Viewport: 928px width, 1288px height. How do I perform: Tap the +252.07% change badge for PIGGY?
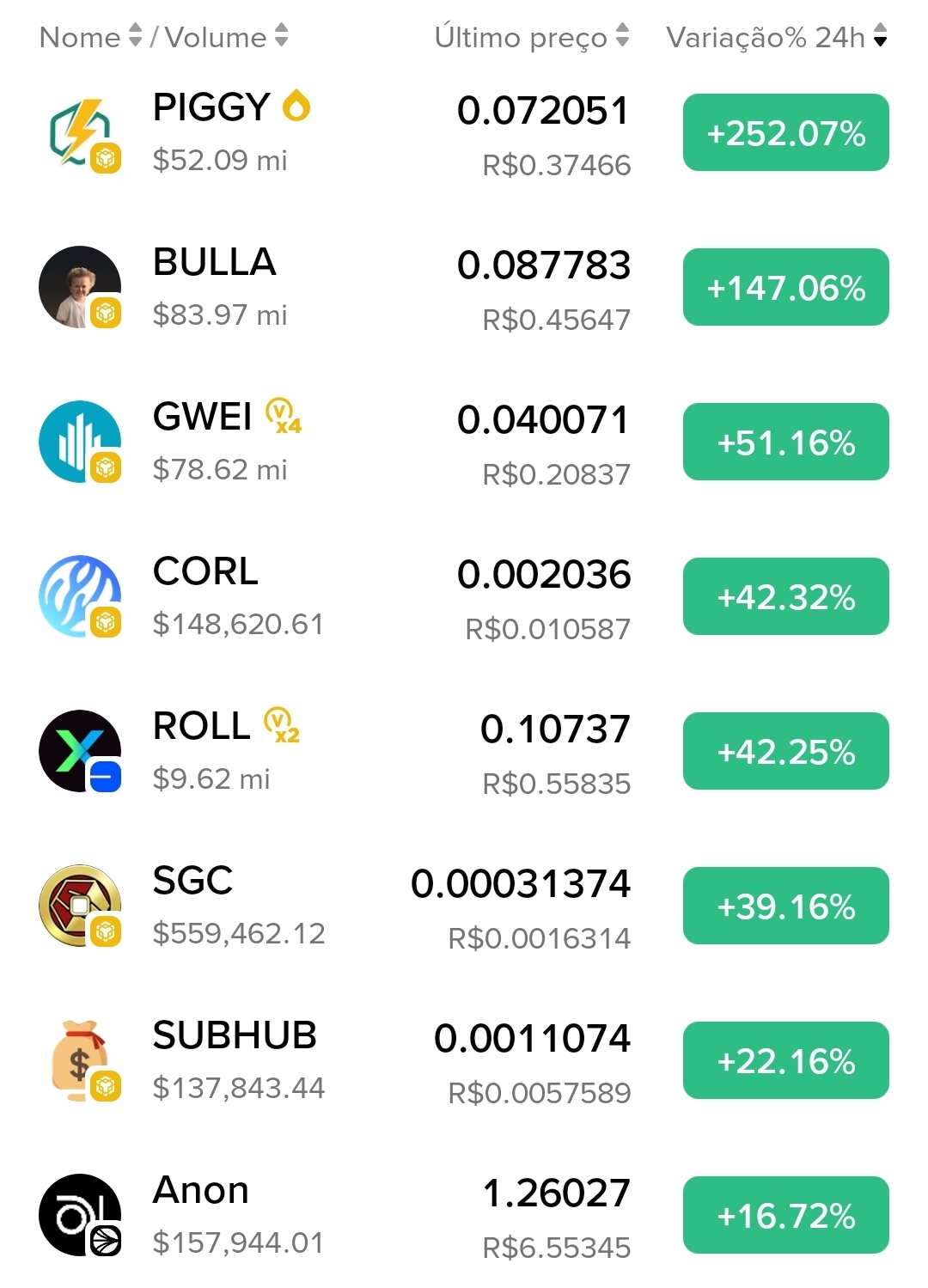[x=785, y=132]
